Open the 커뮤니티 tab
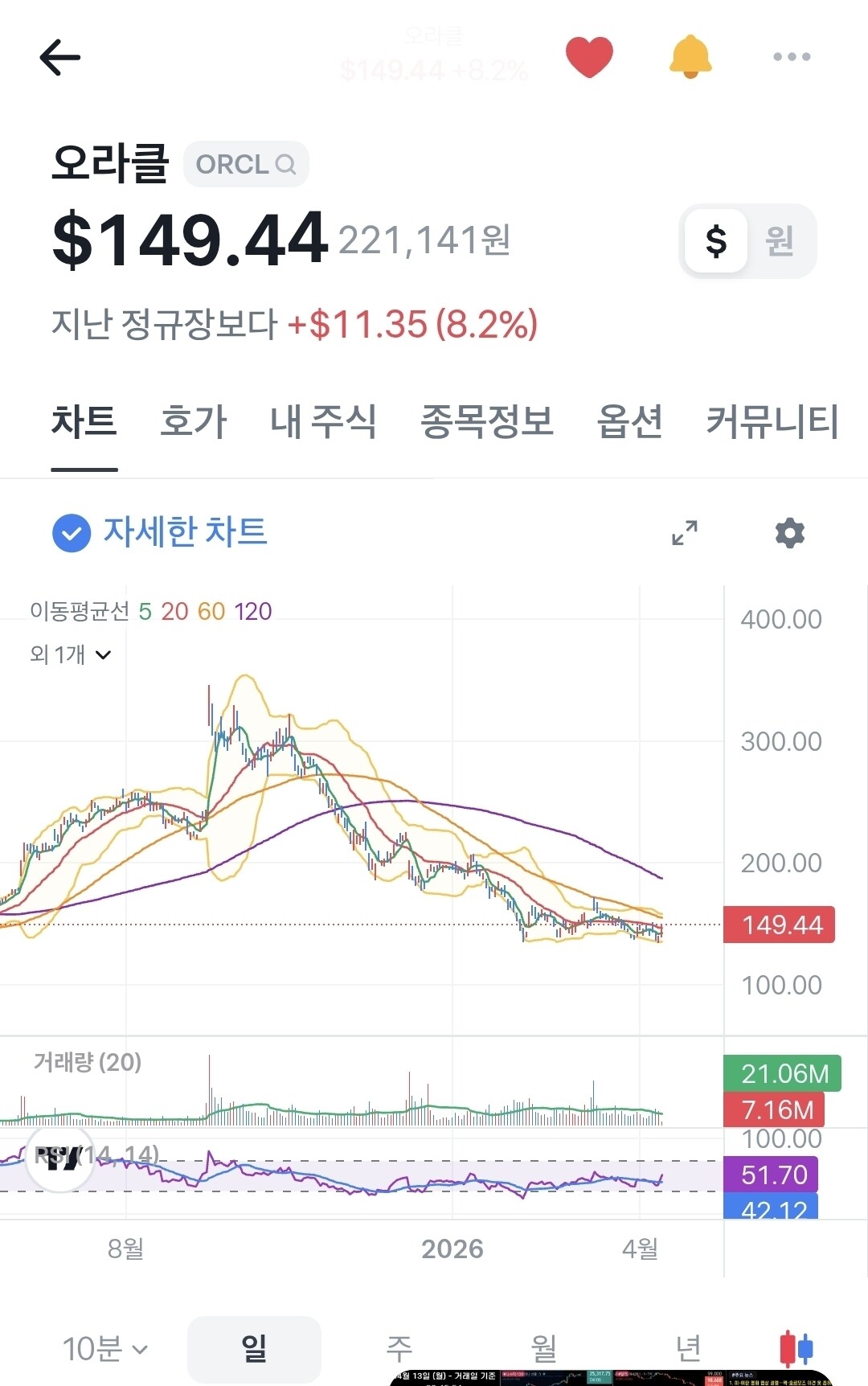This screenshot has height=1386, width=868. (772, 422)
